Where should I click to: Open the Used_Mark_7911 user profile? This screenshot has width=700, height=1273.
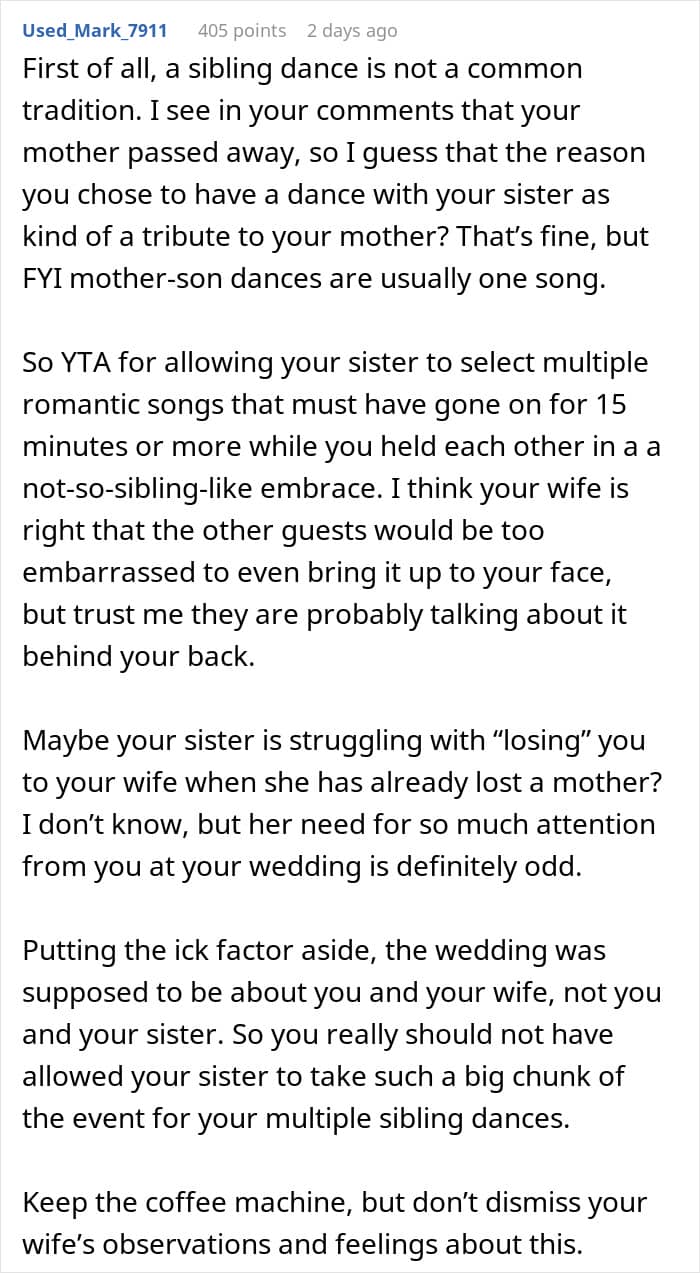pyautogui.click(x=95, y=31)
